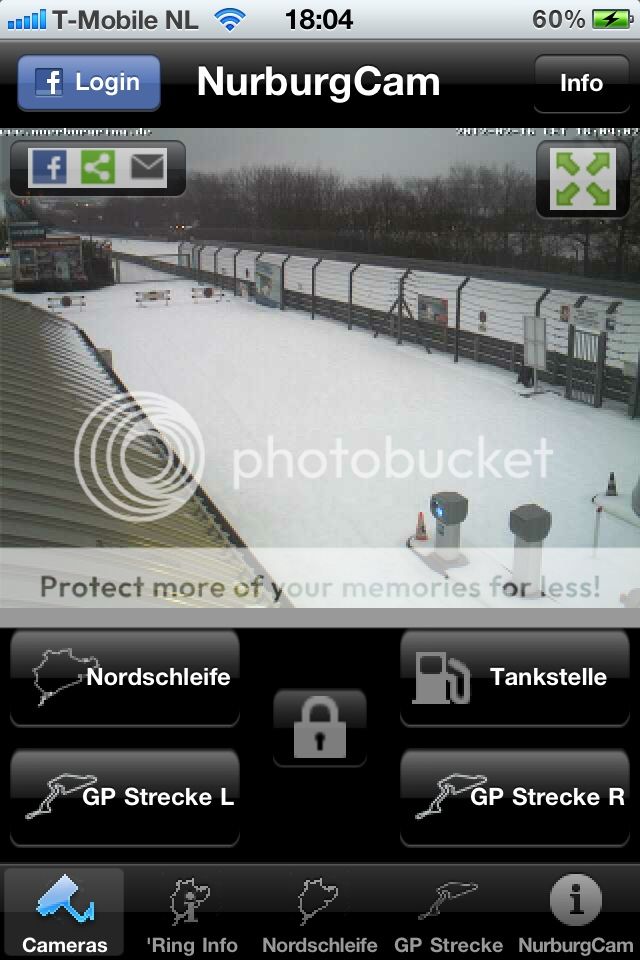The width and height of the screenshot is (640, 960).
Task: Tap the green share icon on the image
Action: (97, 167)
